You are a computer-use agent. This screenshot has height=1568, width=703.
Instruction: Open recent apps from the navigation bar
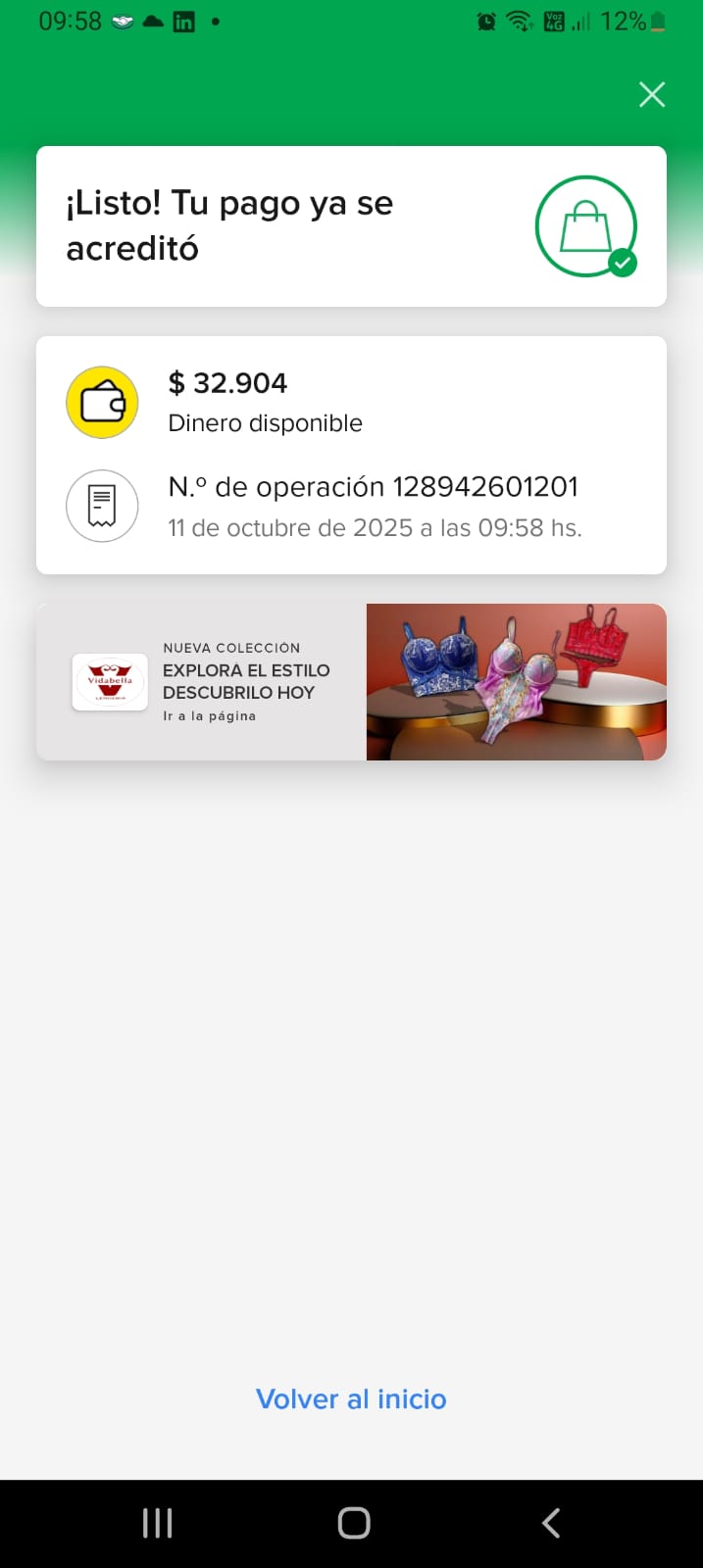[157, 1523]
